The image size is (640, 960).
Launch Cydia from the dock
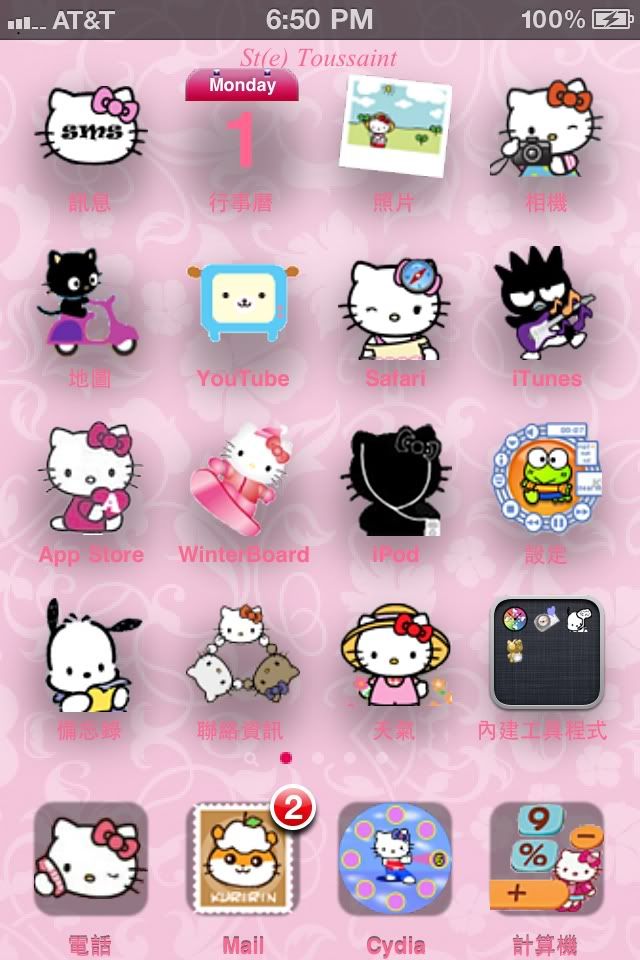395,858
